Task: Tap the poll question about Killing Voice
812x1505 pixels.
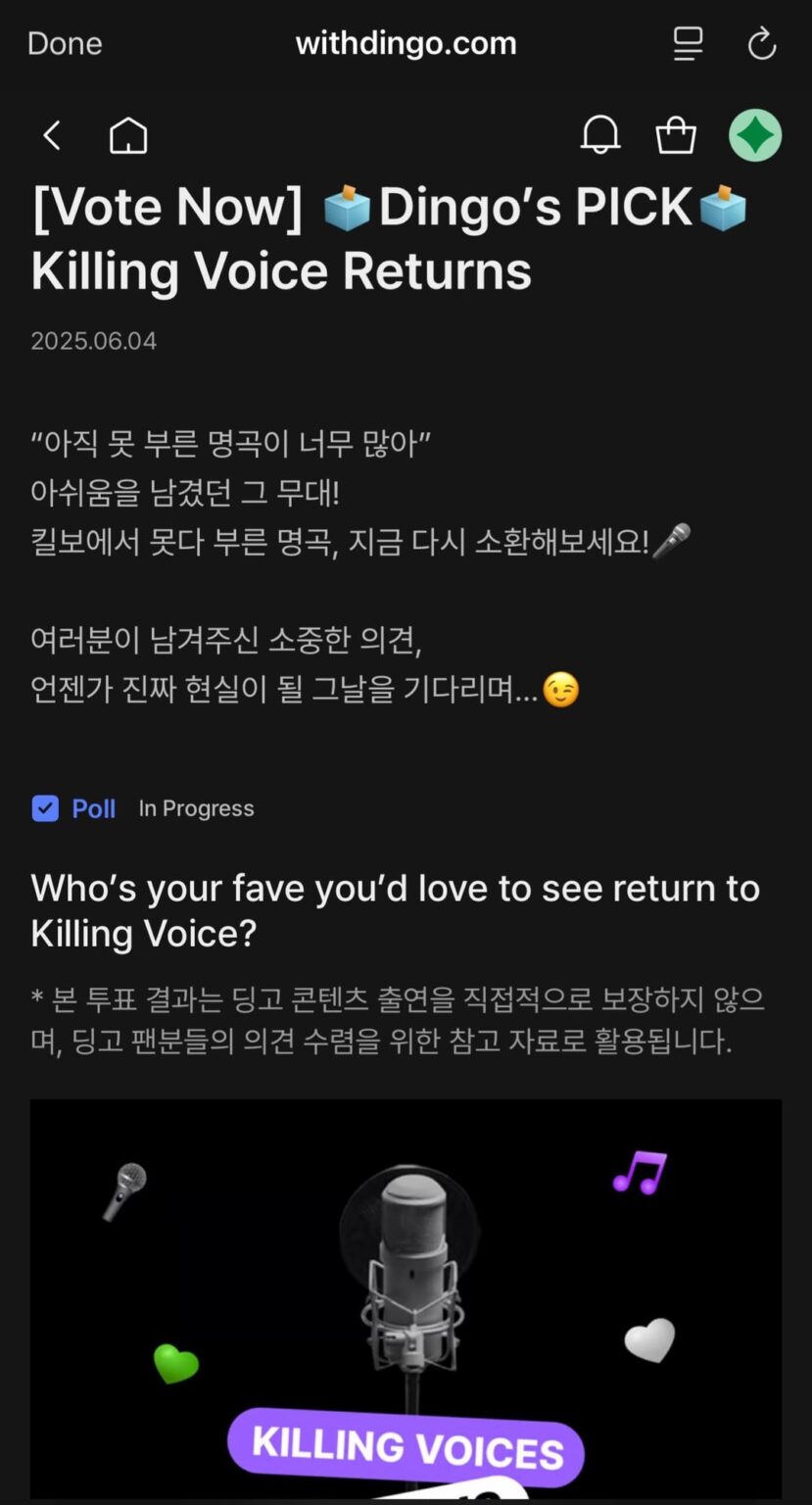Action: coord(396,910)
